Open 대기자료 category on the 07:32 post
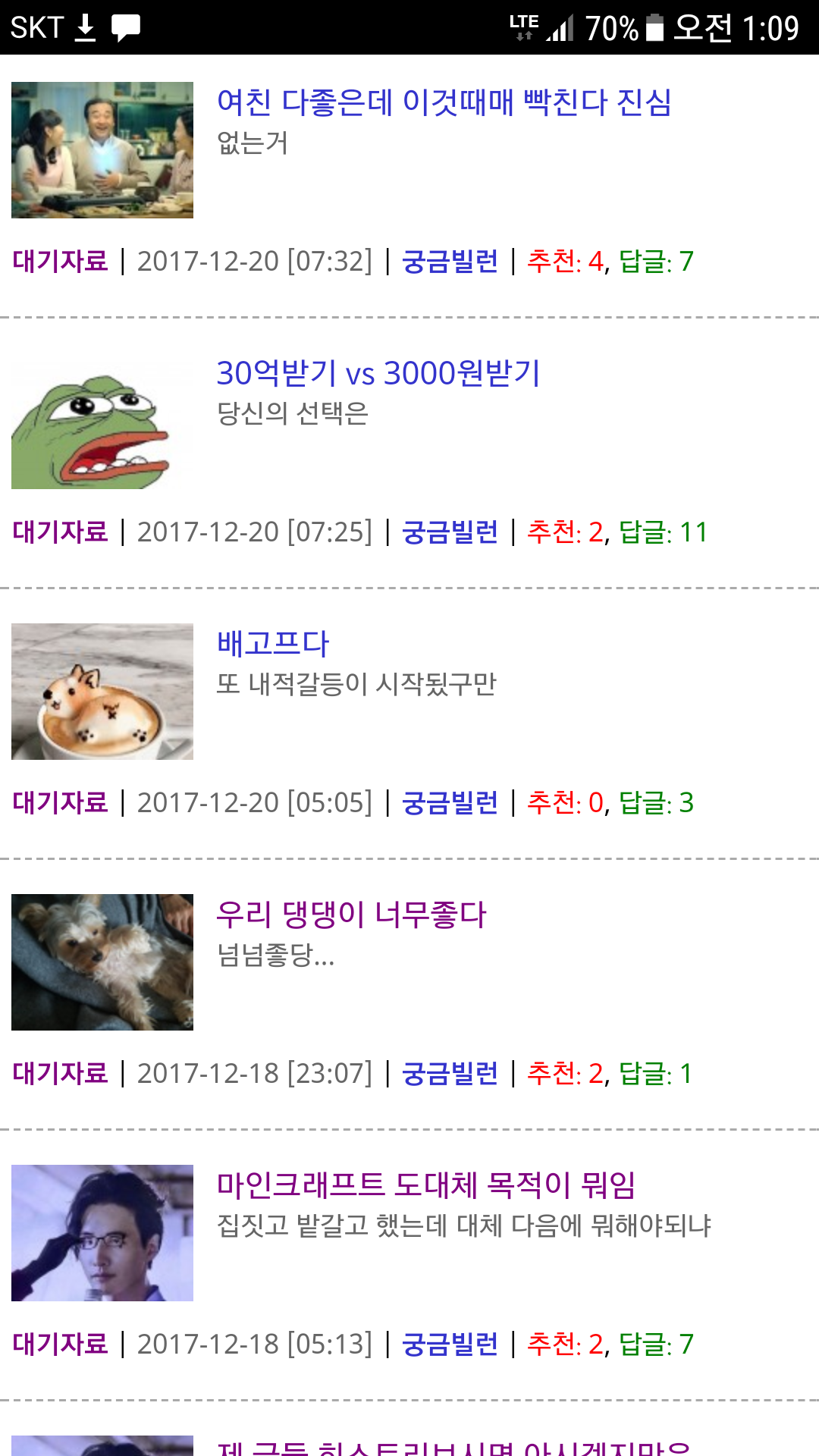819x1456 pixels. (x=60, y=261)
